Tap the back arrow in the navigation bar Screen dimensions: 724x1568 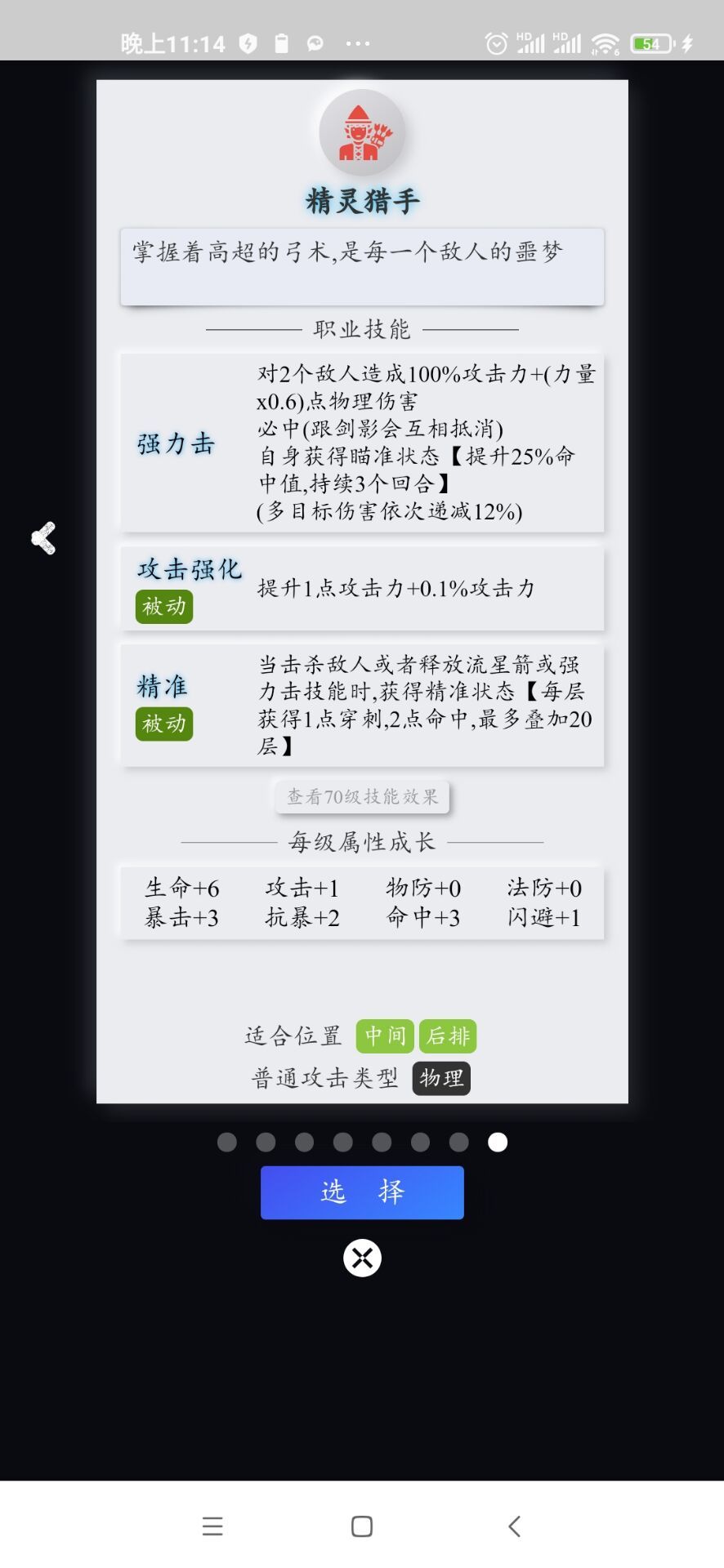515,1526
